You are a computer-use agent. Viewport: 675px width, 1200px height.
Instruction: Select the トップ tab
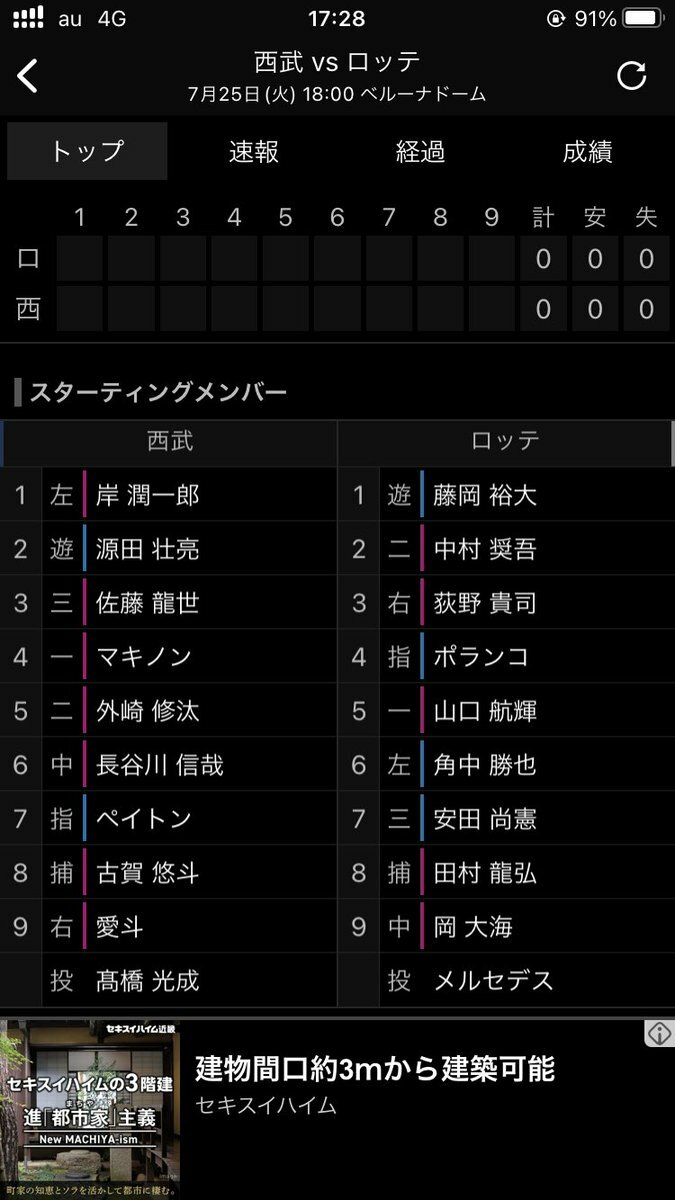click(x=87, y=152)
